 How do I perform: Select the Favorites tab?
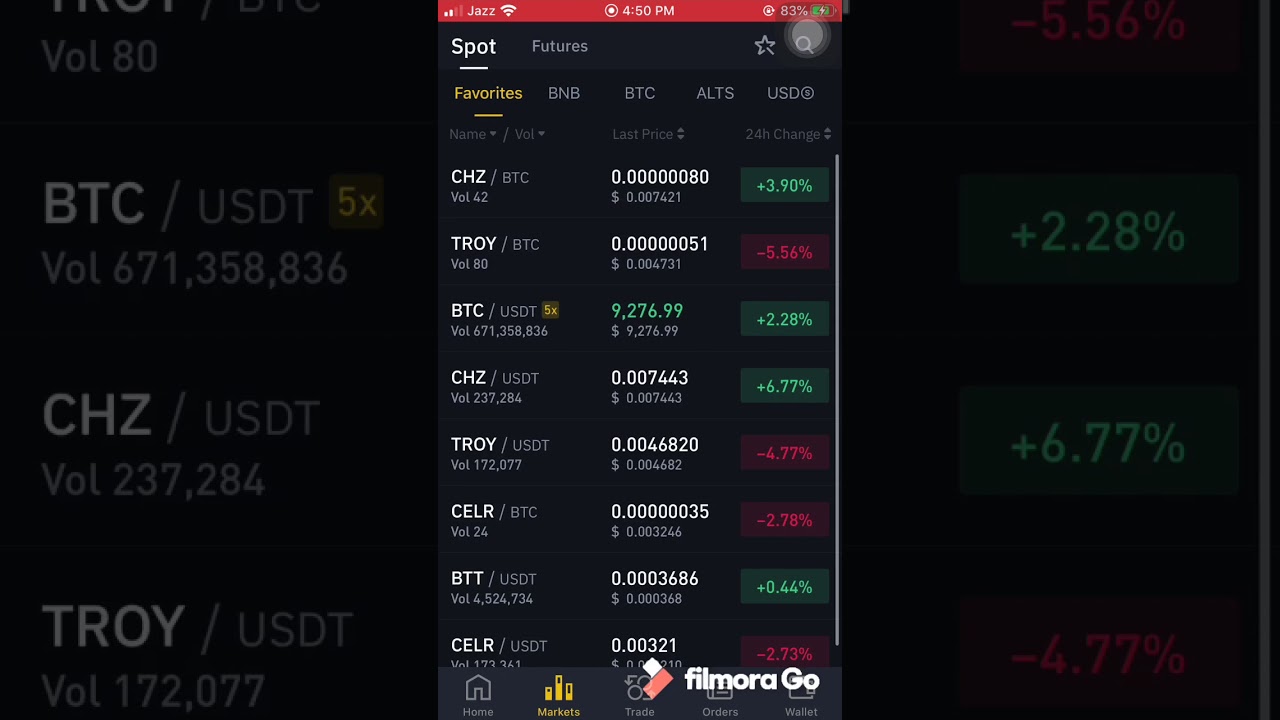(488, 93)
